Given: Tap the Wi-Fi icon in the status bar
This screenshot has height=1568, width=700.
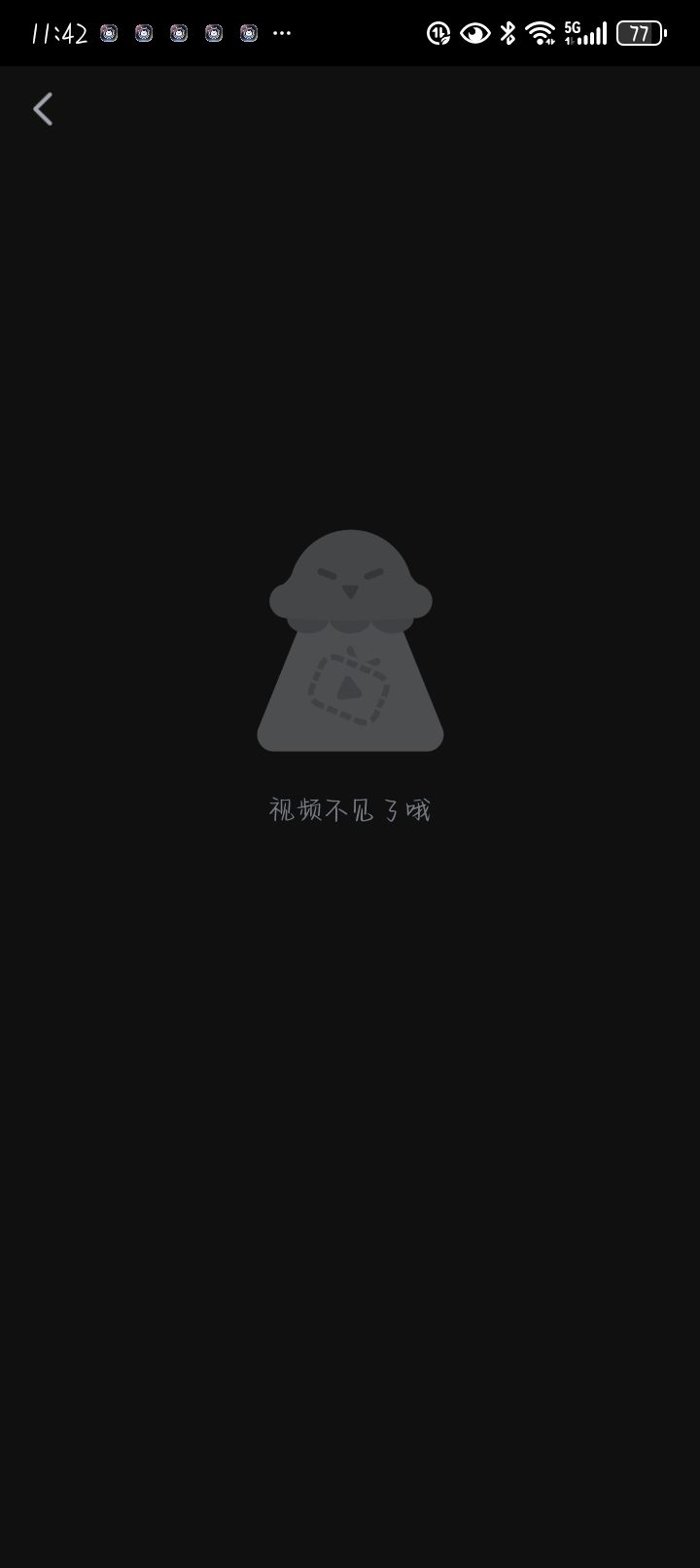Looking at the screenshot, I should [x=541, y=33].
